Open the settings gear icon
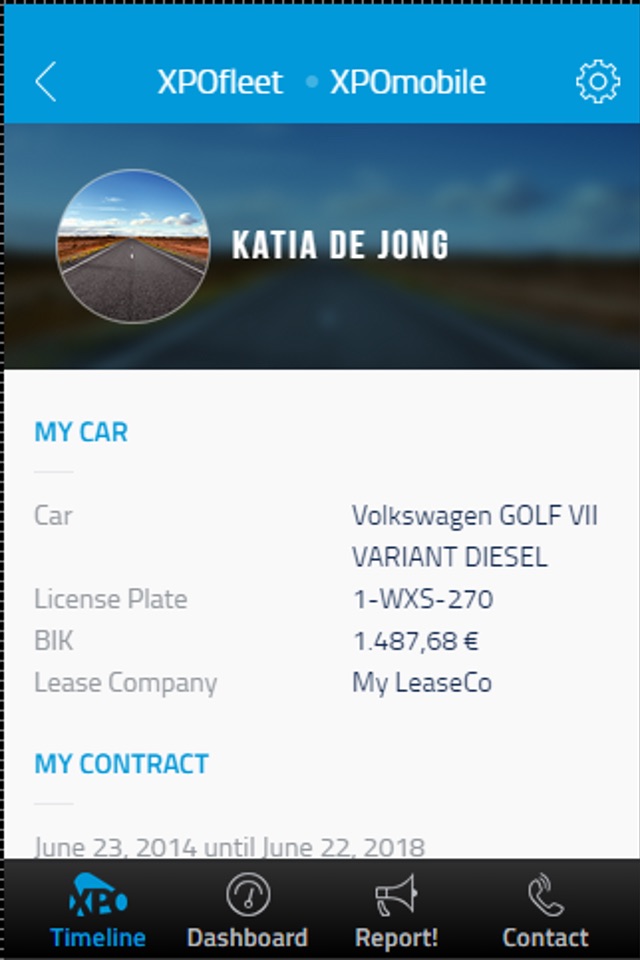Image resolution: width=640 pixels, height=960 pixels. pyautogui.click(x=597, y=82)
